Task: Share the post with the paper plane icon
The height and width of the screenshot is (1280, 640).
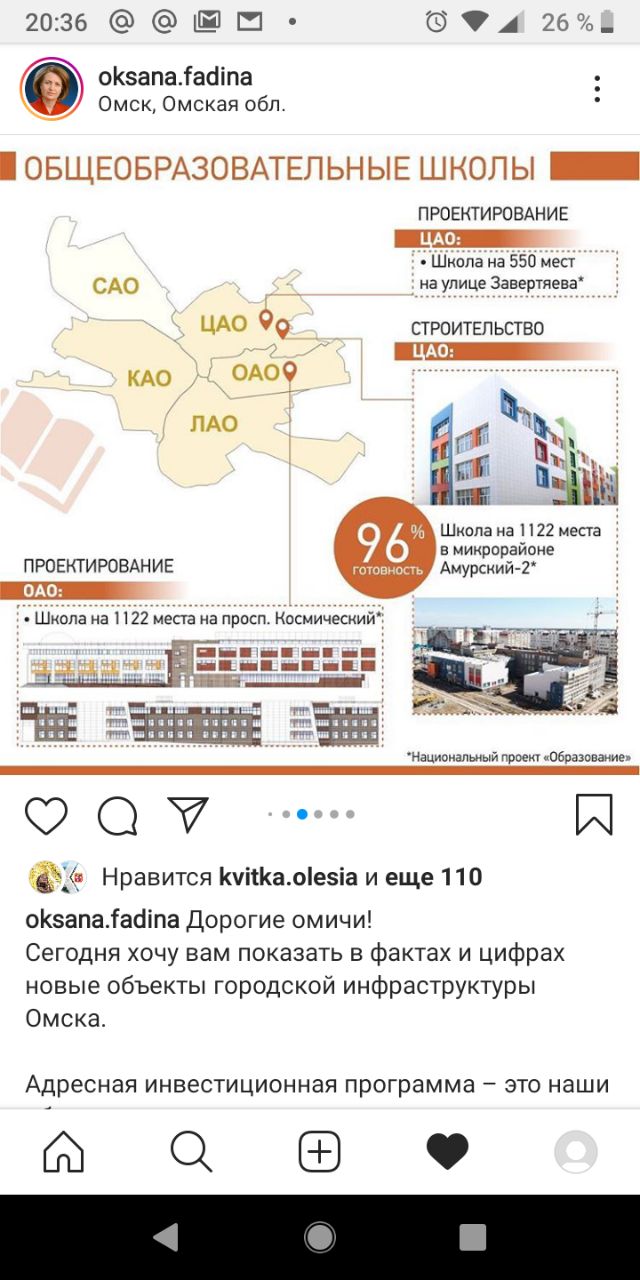Action: [188, 814]
